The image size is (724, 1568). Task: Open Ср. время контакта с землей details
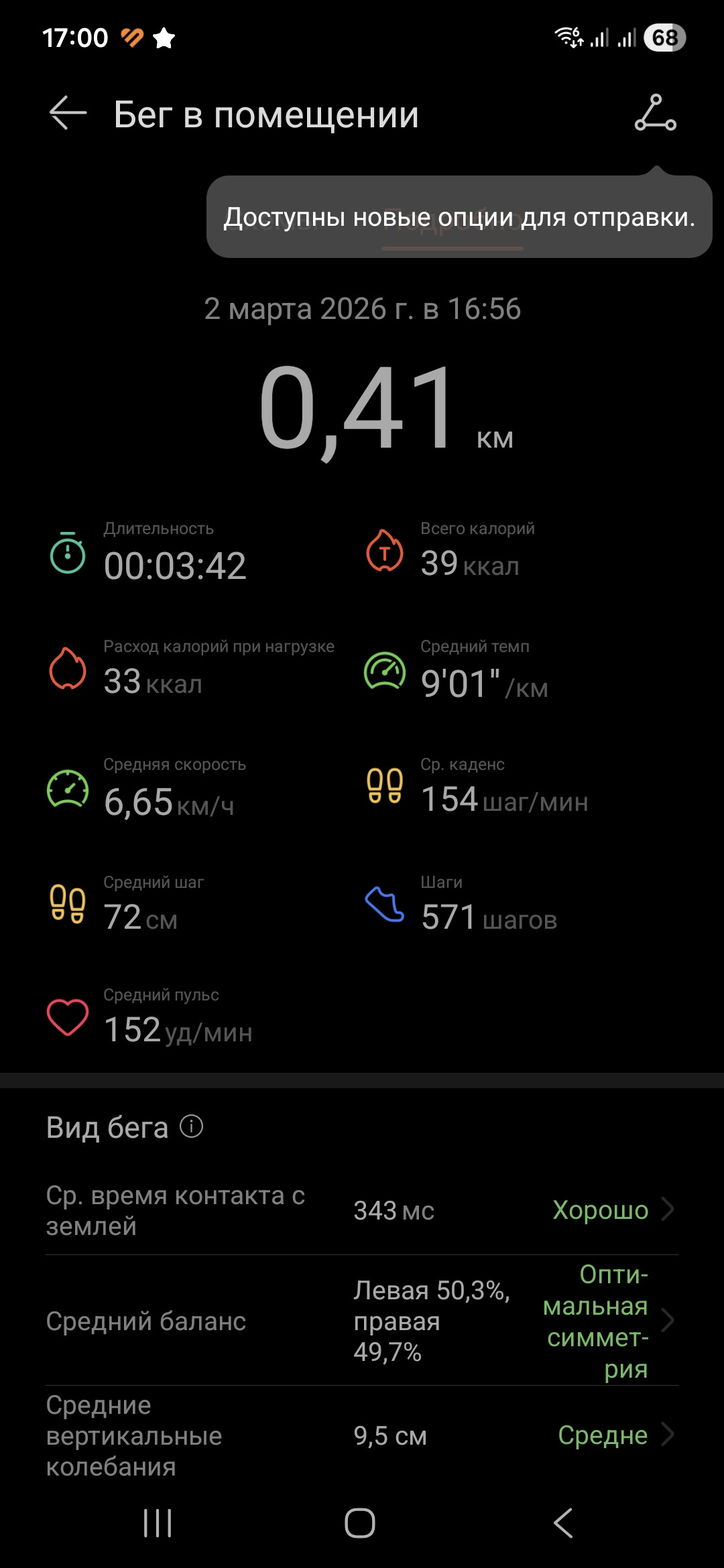(362, 1210)
